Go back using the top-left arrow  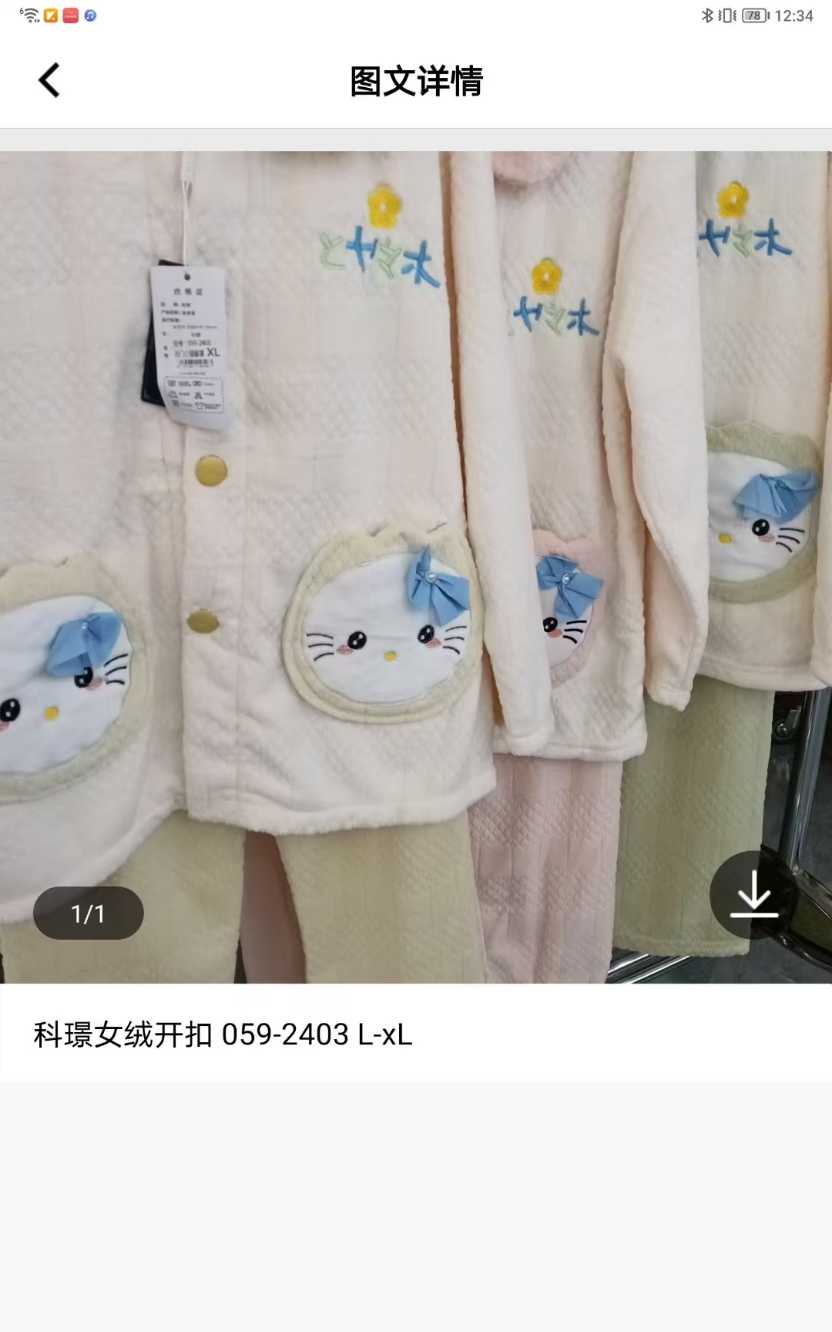49,80
